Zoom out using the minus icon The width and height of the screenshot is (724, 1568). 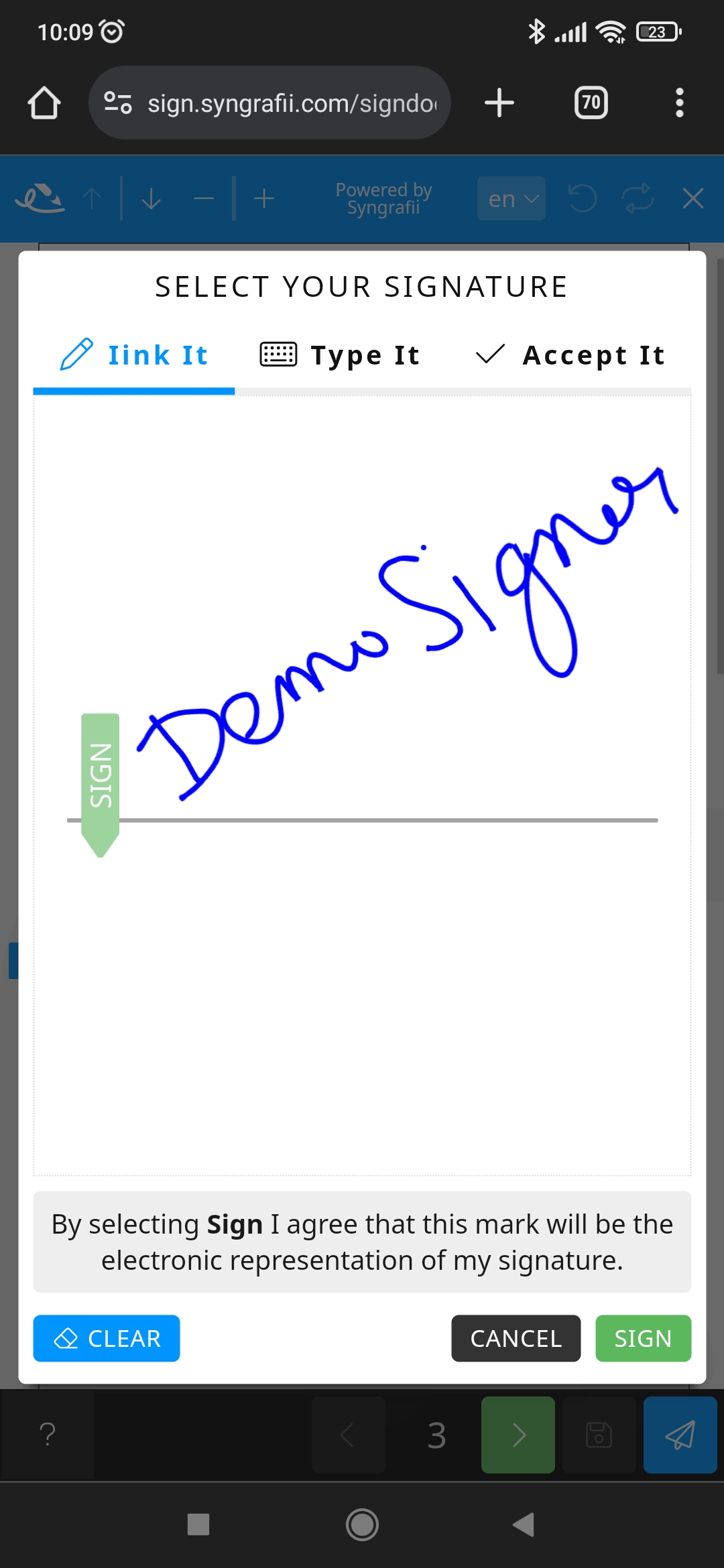[x=204, y=198]
